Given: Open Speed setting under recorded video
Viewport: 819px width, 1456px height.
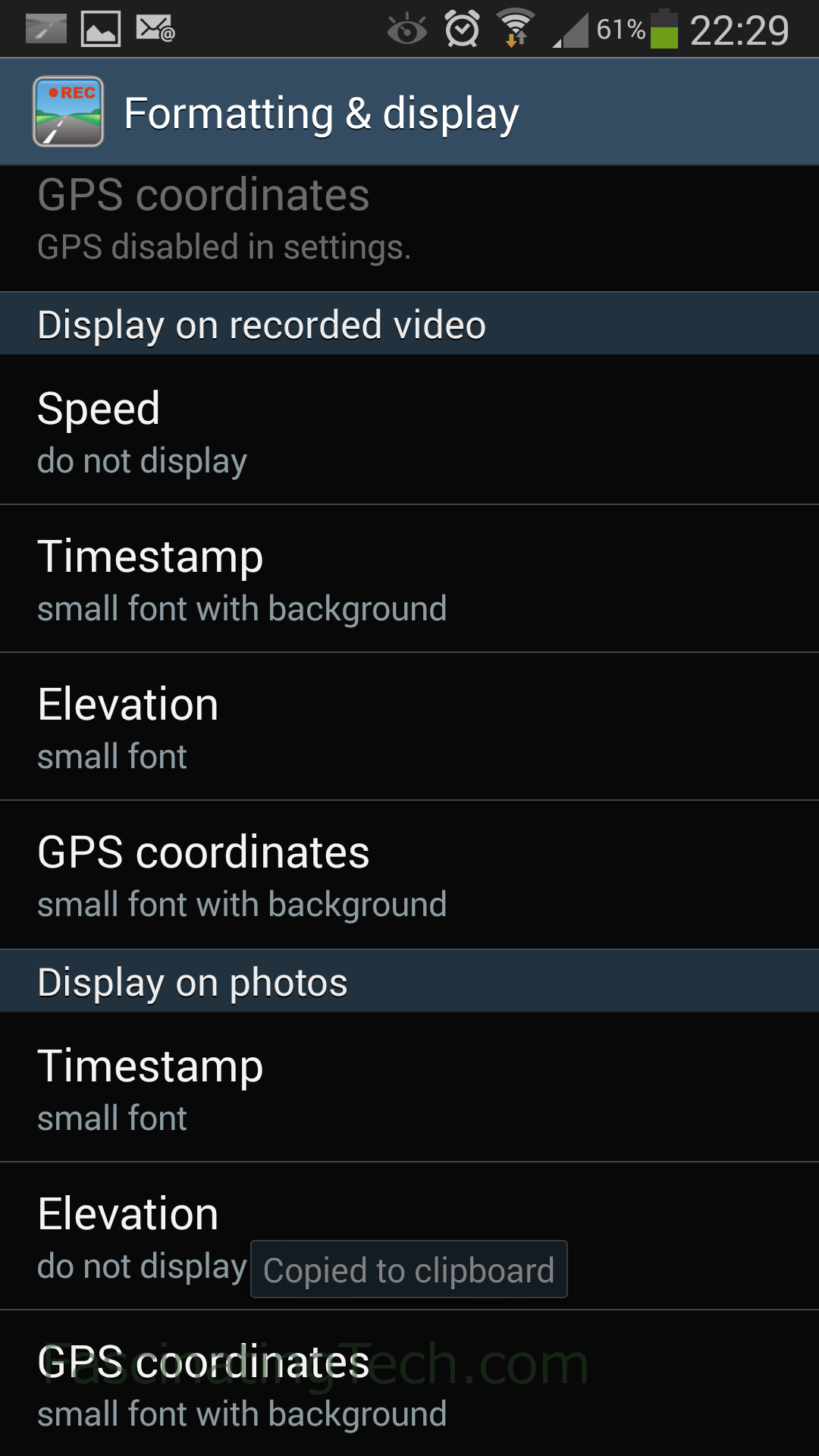Looking at the screenshot, I should click(x=409, y=430).
